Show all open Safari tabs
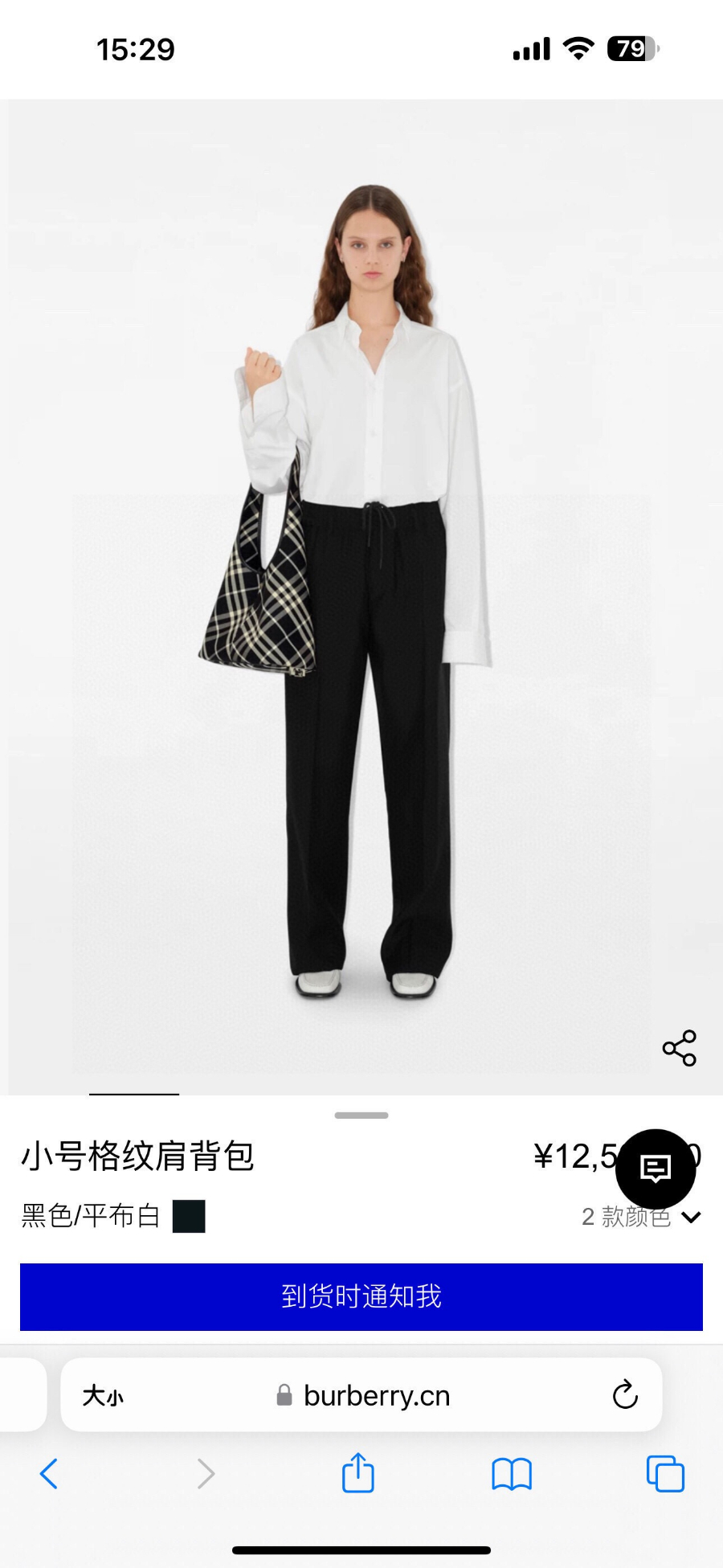This screenshot has height=1568, width=723. 665,1474
